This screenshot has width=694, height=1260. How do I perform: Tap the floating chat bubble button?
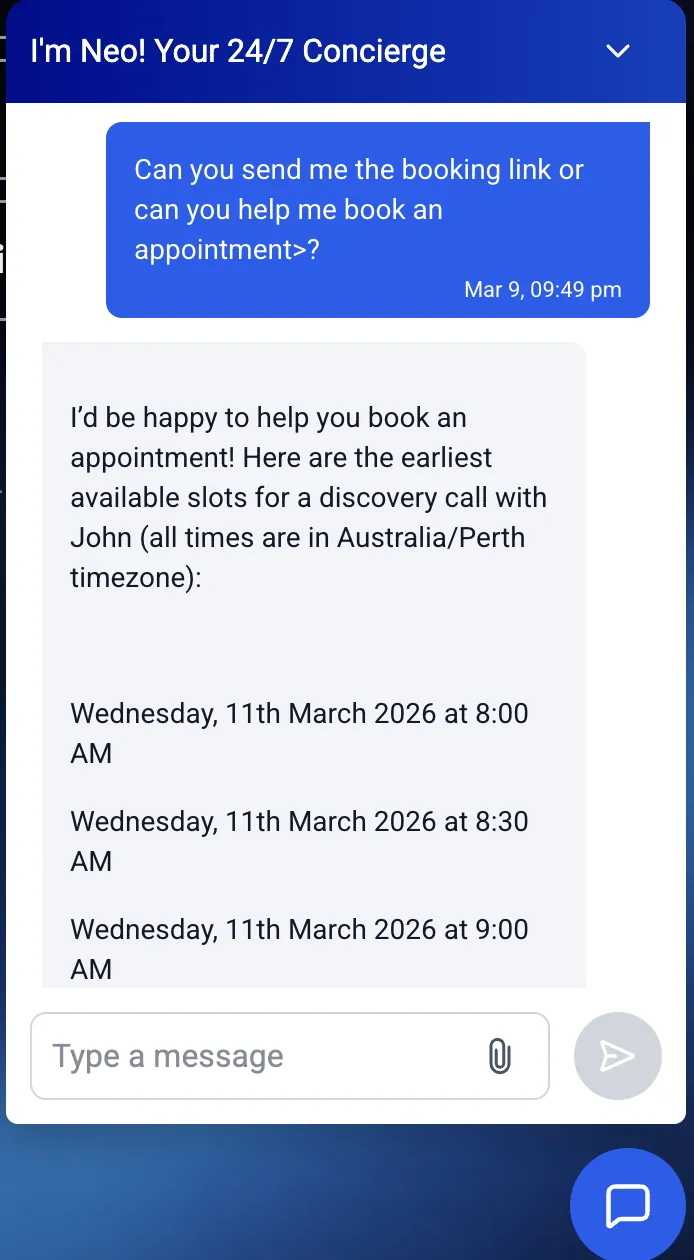coord(628,1205)
